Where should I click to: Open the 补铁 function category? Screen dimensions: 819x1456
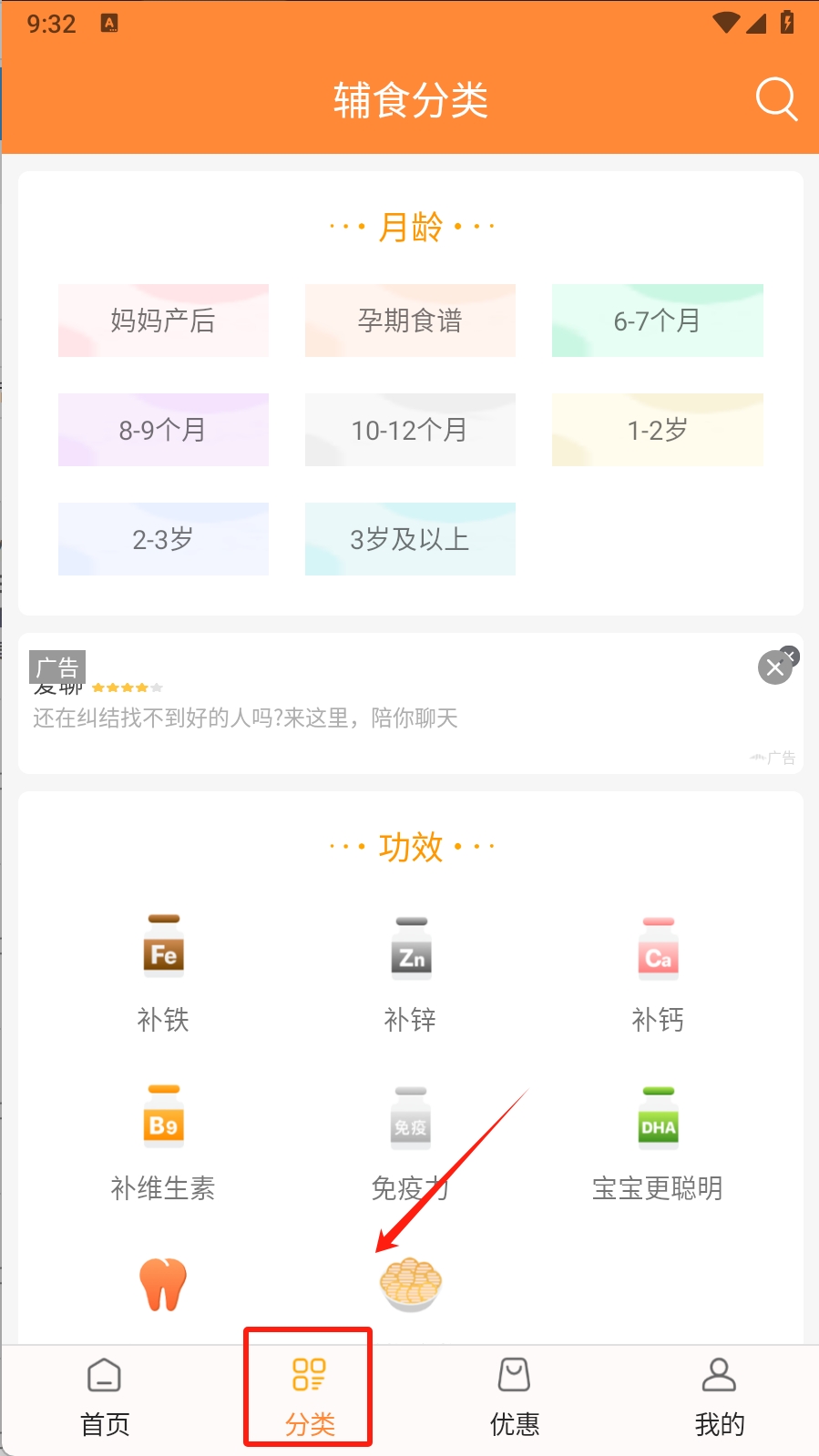coord(163,974)
